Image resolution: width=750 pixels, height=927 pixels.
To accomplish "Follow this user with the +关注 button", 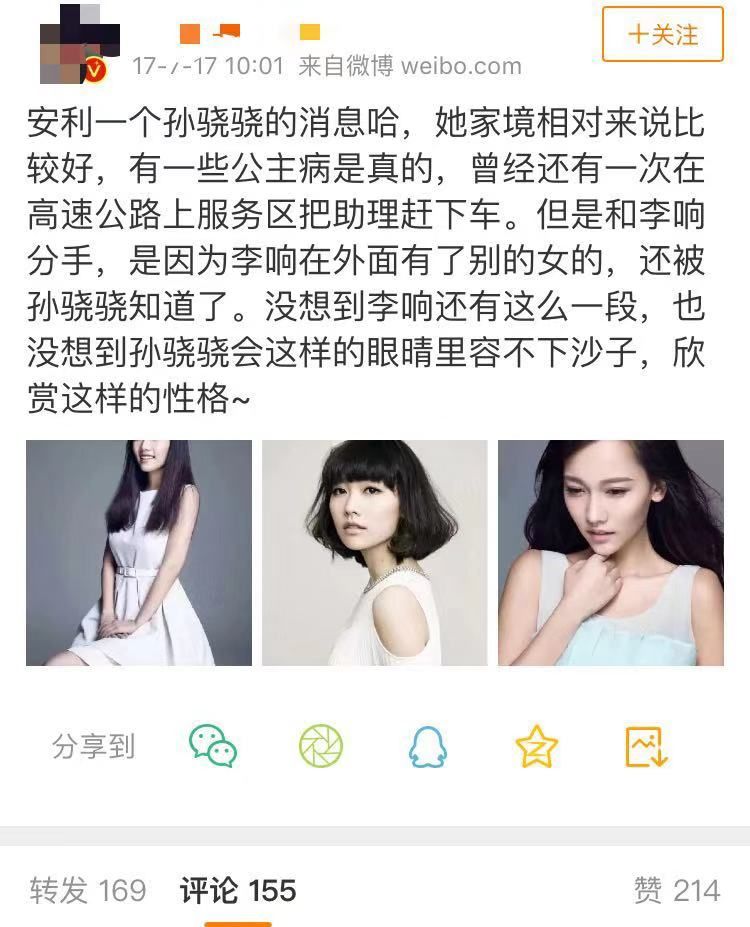I will pos(662,35).
